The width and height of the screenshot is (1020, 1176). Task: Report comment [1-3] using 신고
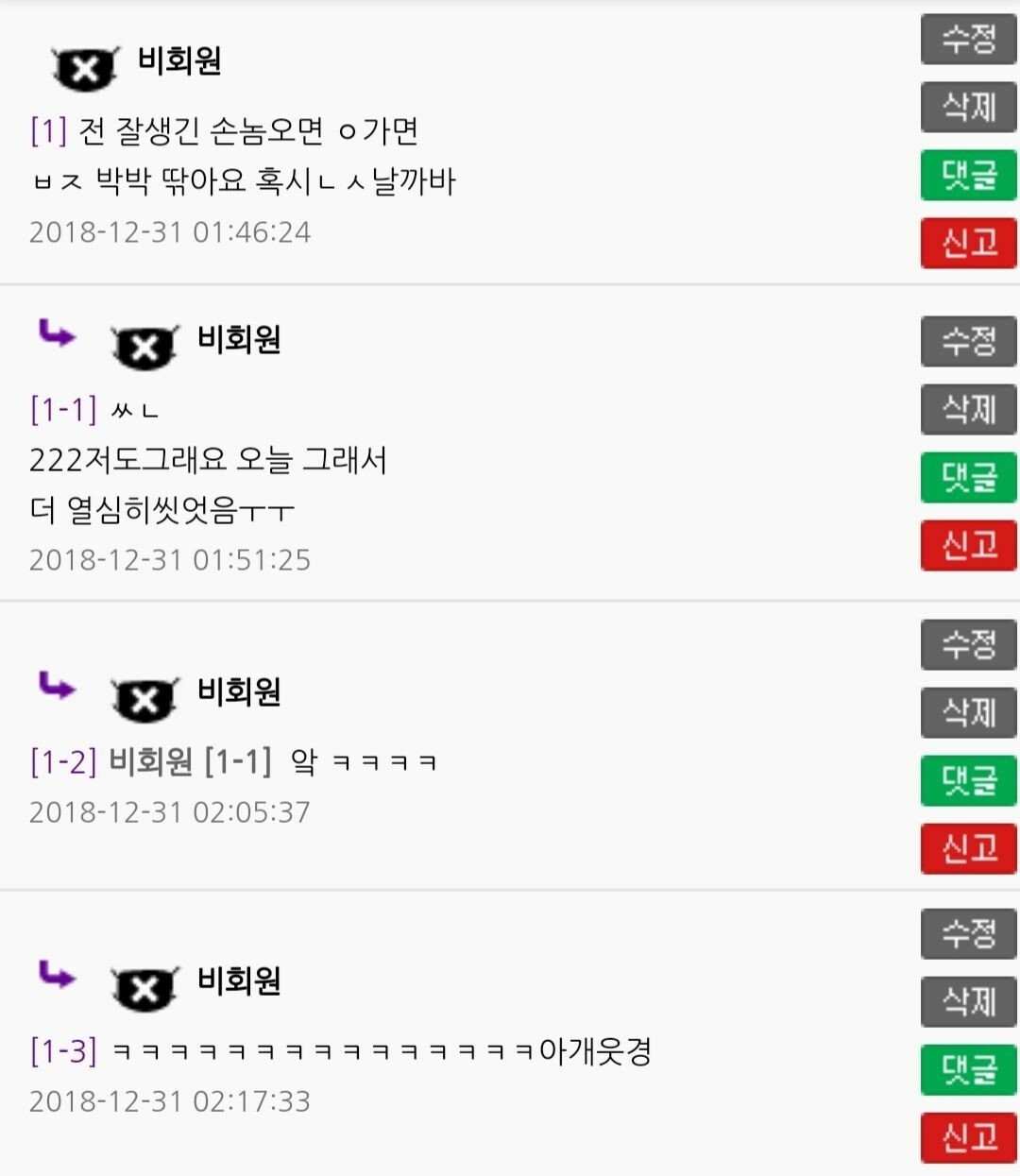click(x=968, y=1137)
